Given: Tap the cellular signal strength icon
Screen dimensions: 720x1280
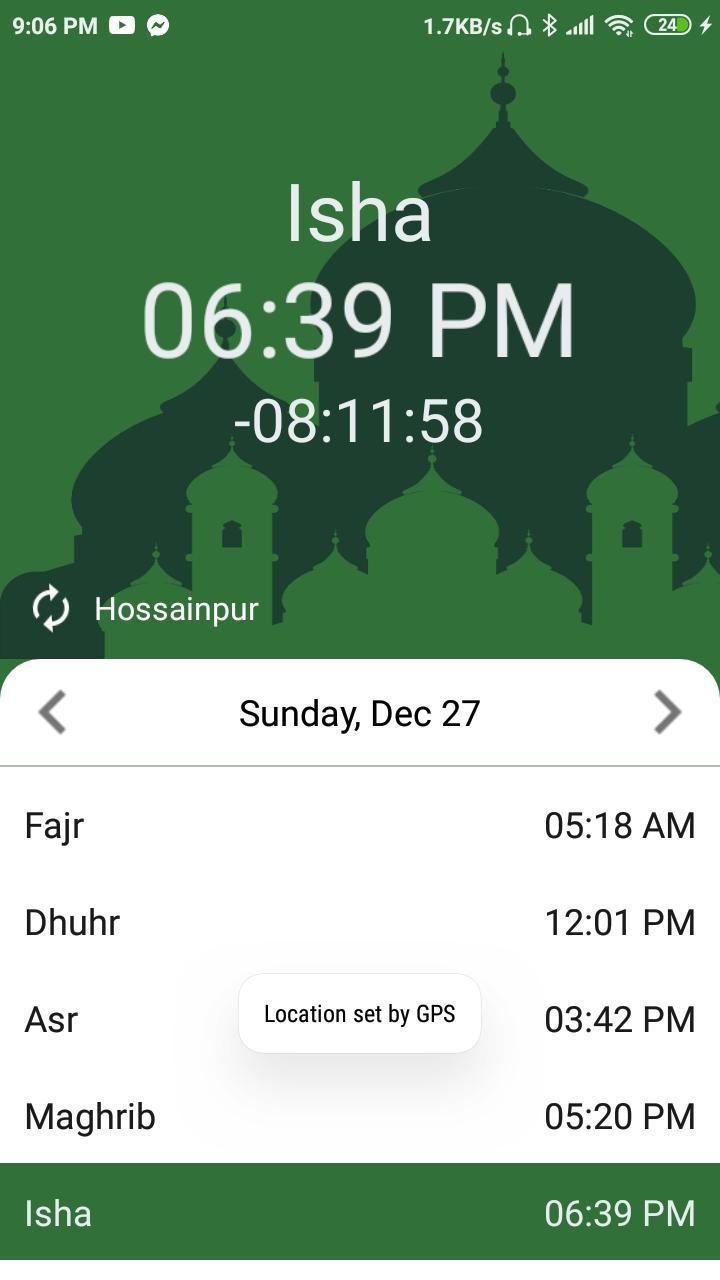Looking at the screenshot, I should tap(583, 26).
